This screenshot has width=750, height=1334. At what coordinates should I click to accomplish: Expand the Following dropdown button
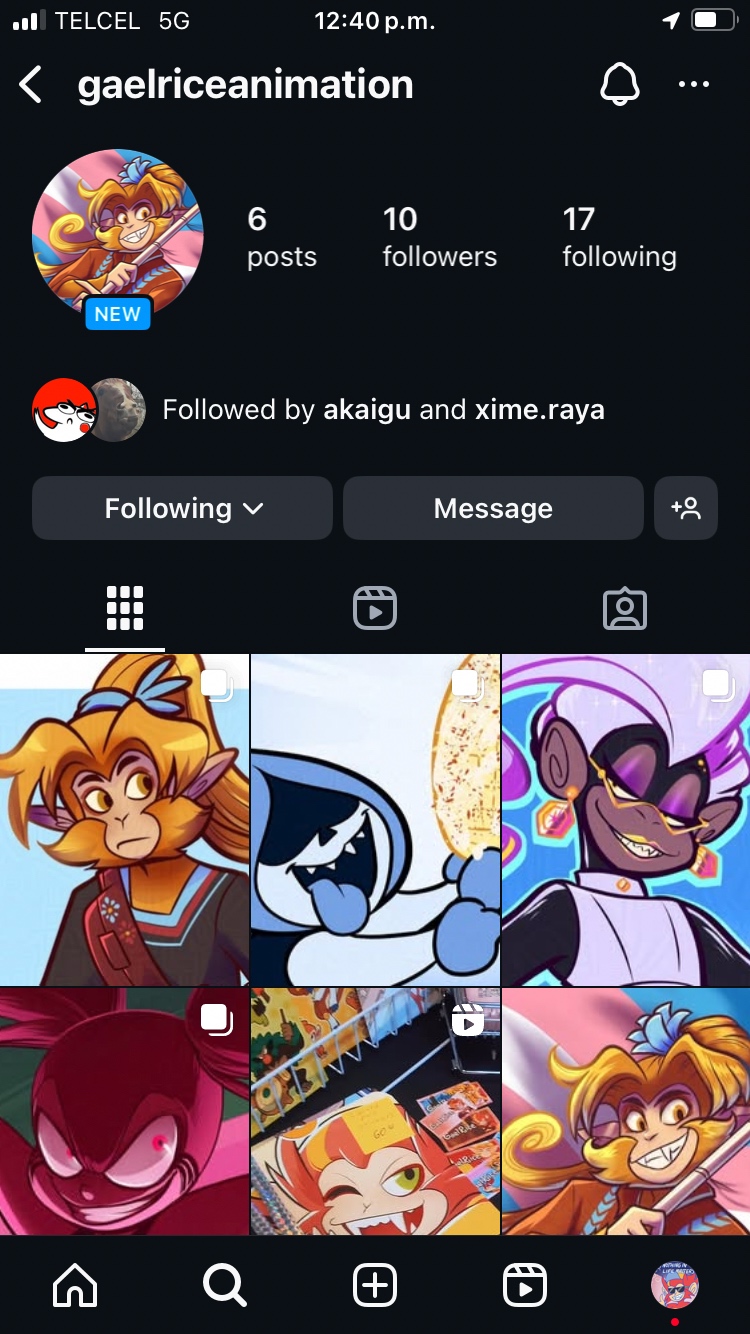coord(182,508)
